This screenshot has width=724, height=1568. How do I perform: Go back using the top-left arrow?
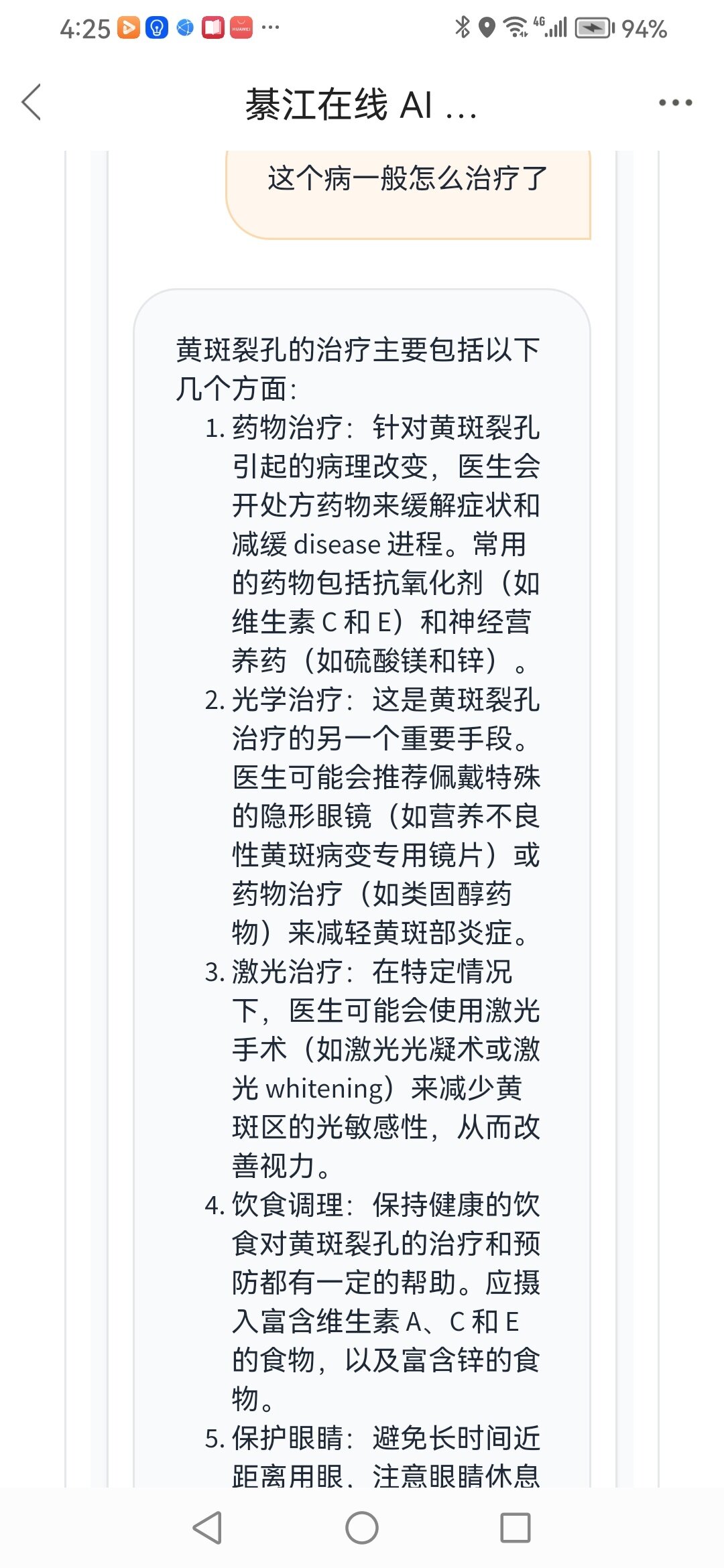(32, 103)
